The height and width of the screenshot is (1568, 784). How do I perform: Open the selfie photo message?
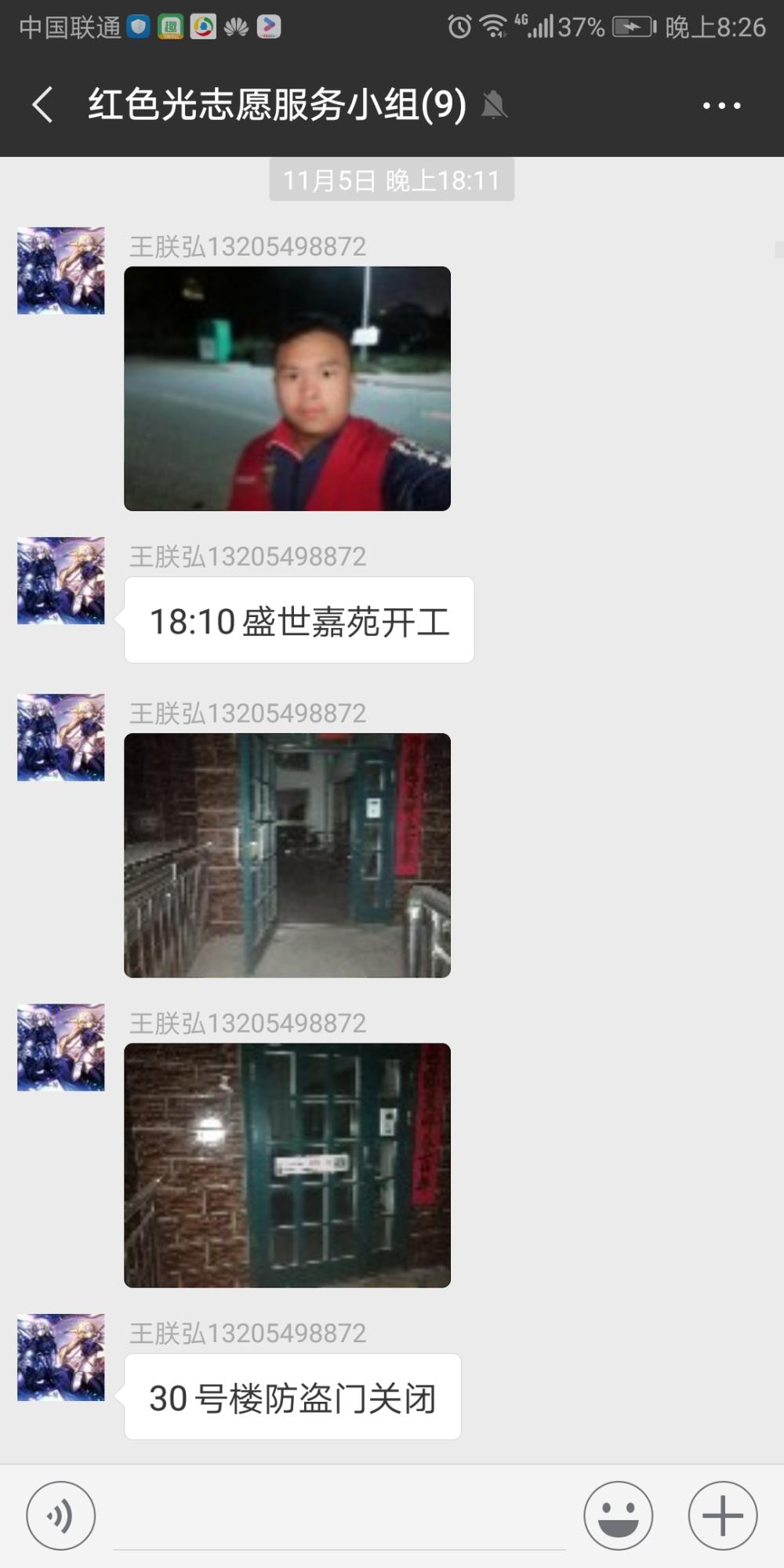[287, 389]
